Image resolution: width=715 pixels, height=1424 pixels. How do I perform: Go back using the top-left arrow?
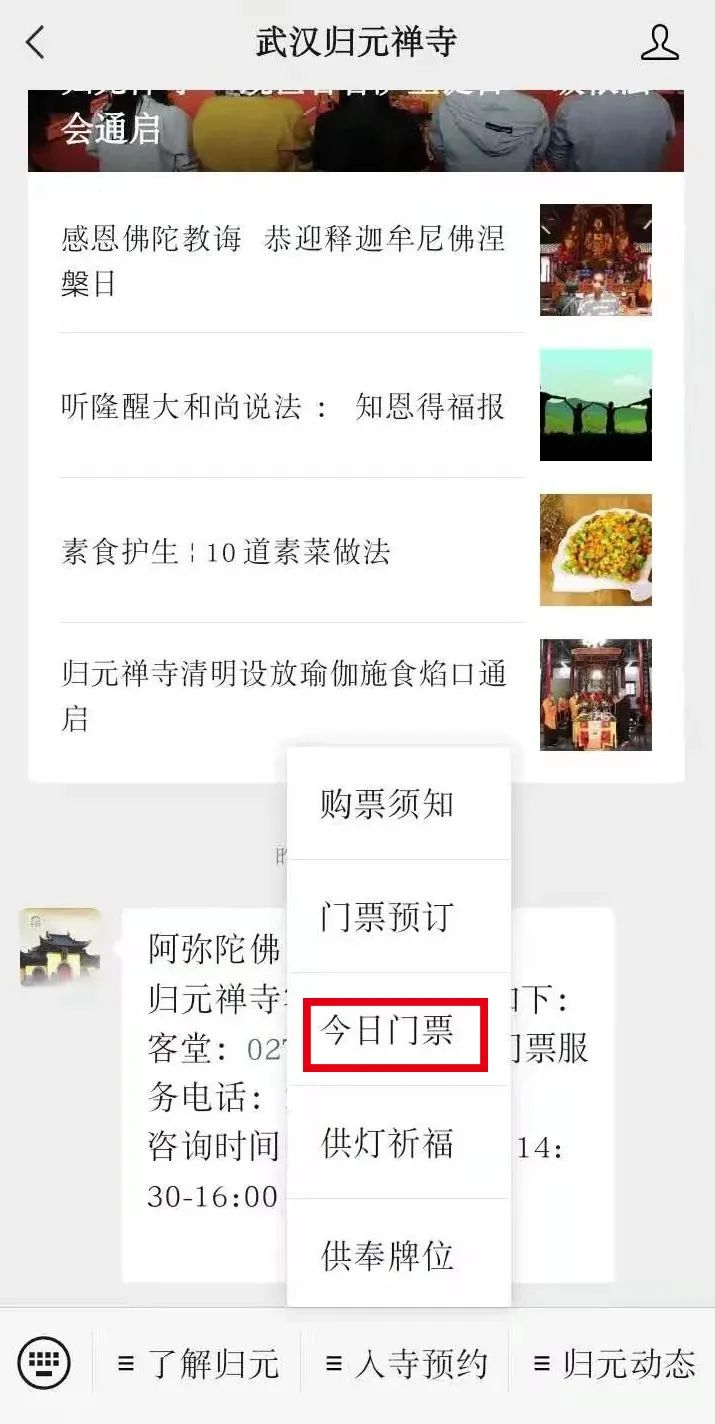click(36, 43)
